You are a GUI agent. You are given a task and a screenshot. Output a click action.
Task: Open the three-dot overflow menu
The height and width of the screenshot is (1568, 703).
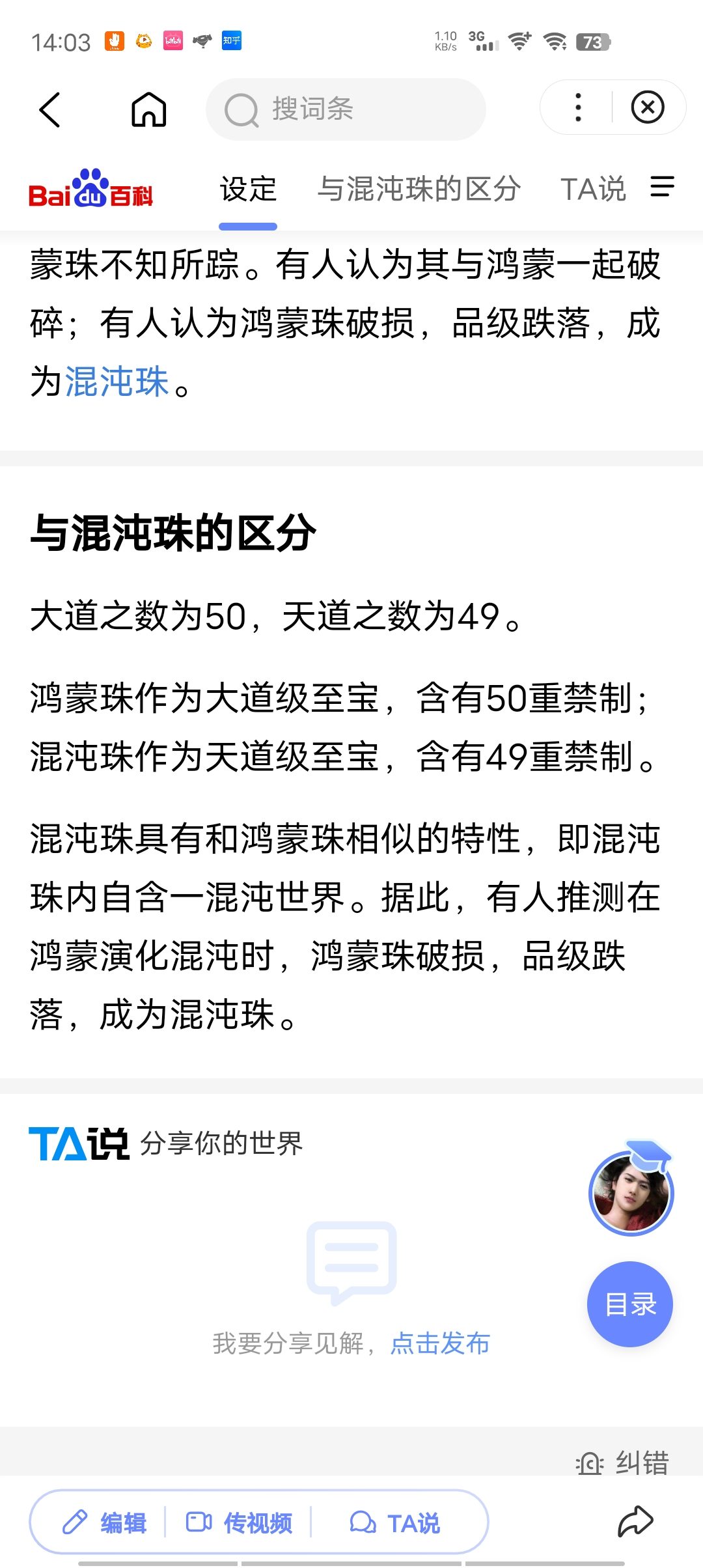click(578, 107)
